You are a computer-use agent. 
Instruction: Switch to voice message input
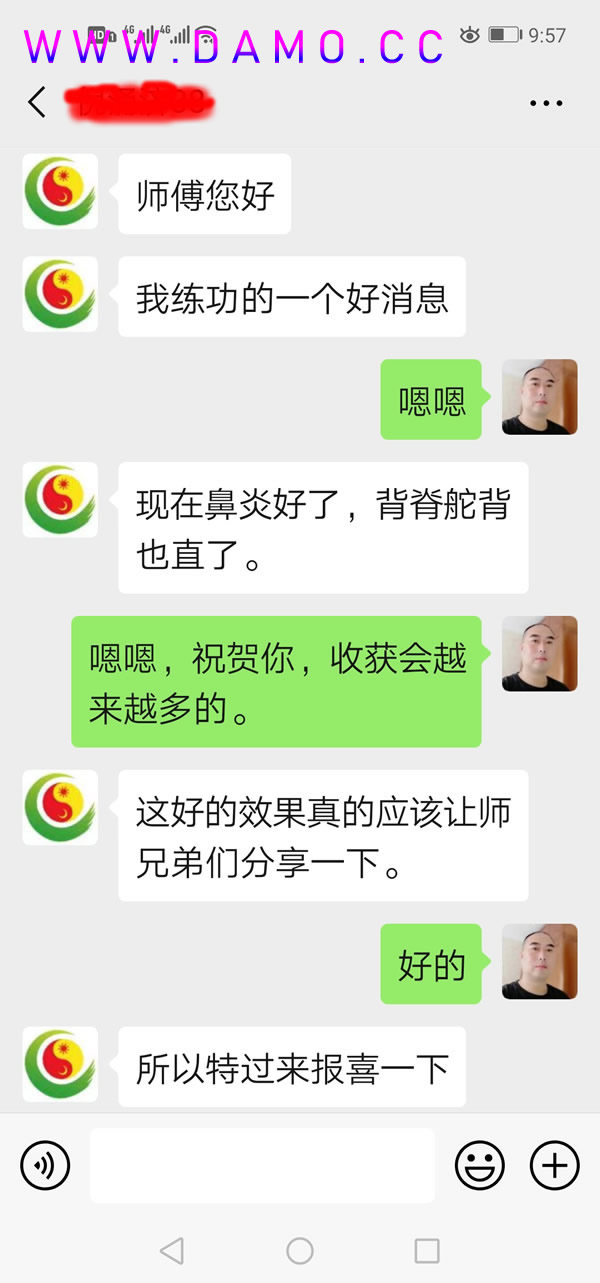(45, 1165)
